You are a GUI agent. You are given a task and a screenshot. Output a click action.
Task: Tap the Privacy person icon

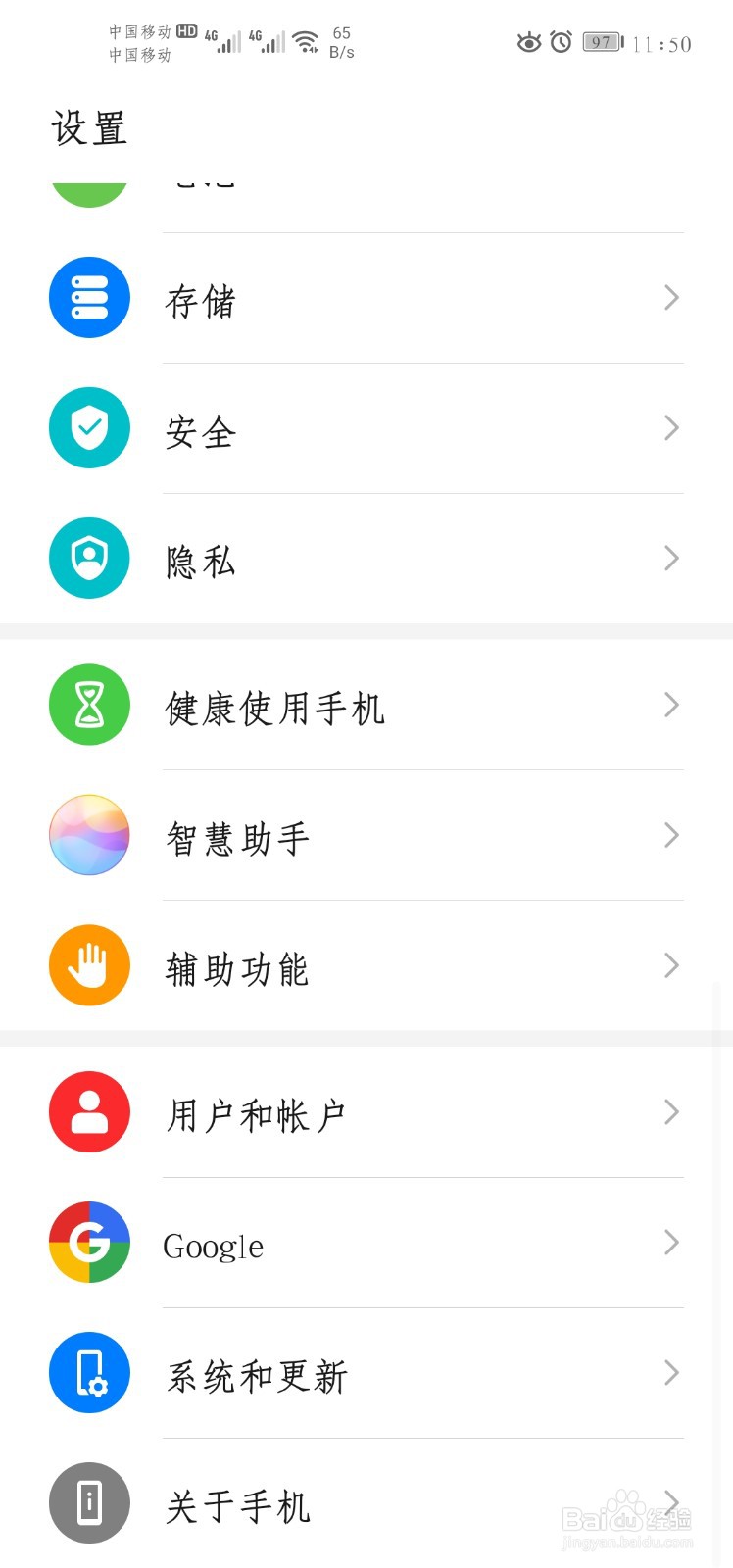[89, 558]
